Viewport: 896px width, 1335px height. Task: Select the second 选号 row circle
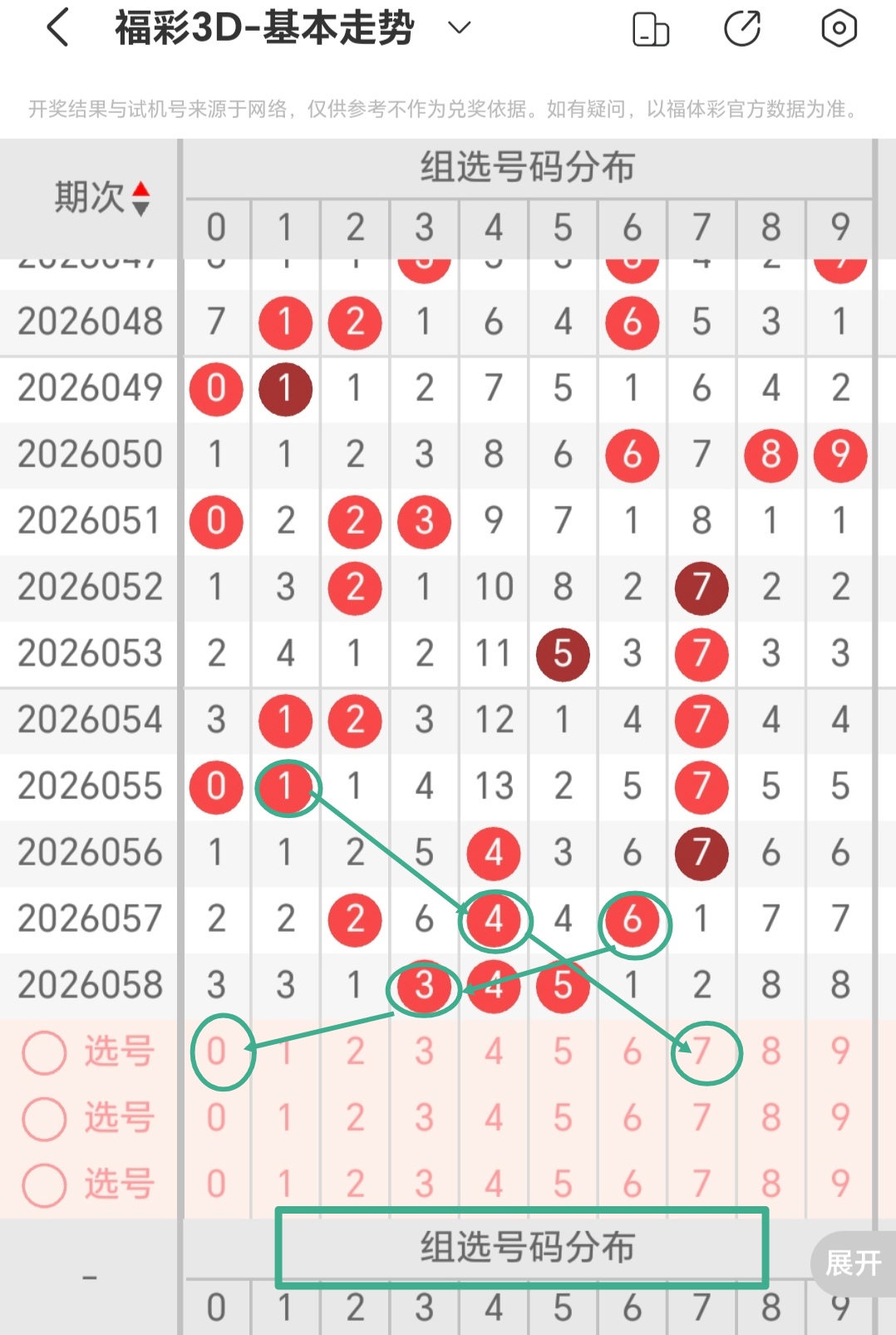[x=45, y=1116]
